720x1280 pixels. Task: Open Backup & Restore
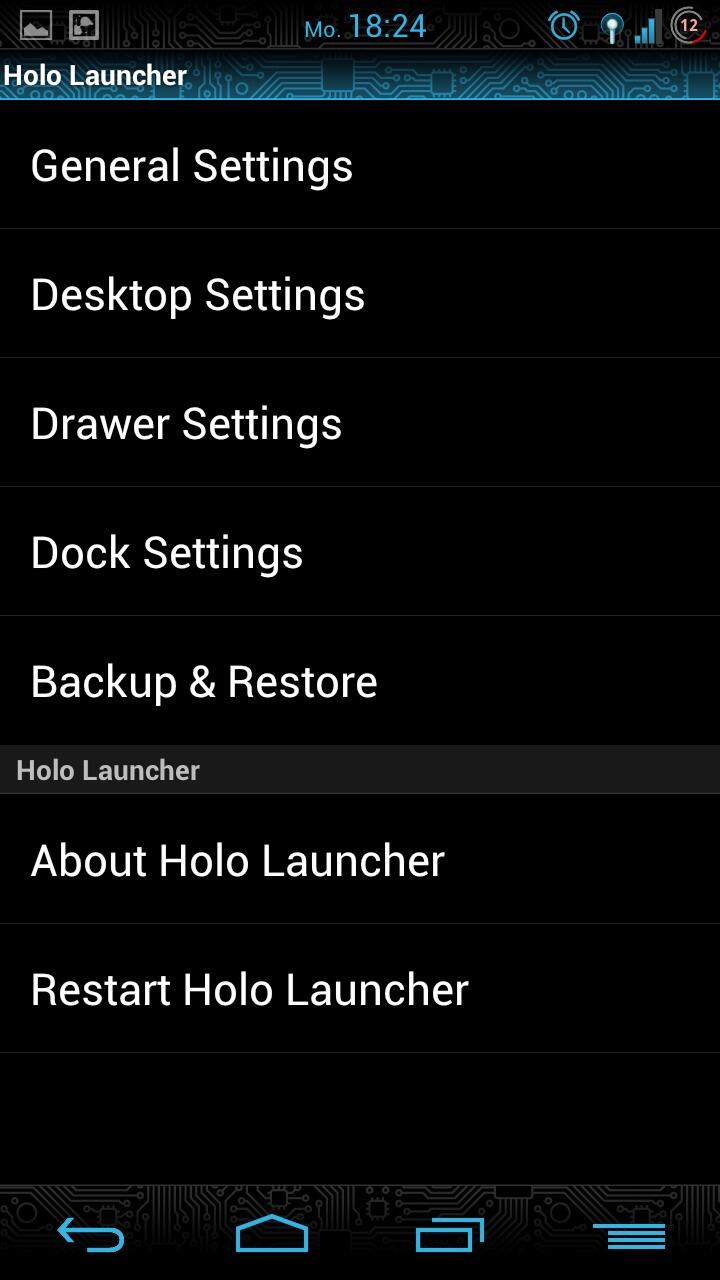(x=360, y=681)
